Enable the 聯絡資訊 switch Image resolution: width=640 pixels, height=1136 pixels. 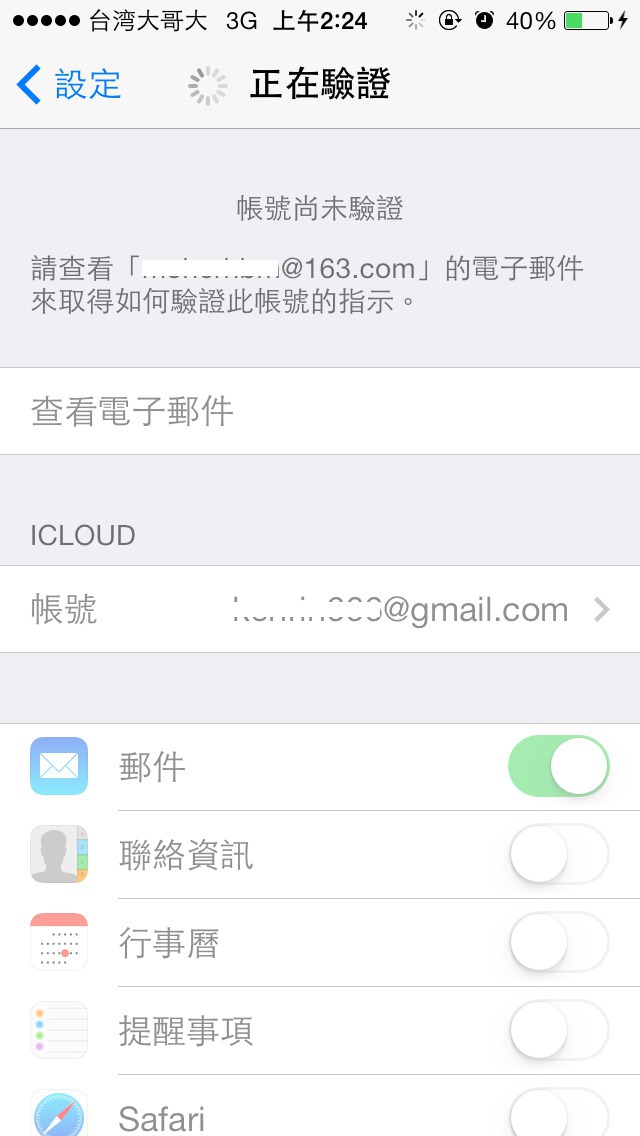(x=558, y=855)
